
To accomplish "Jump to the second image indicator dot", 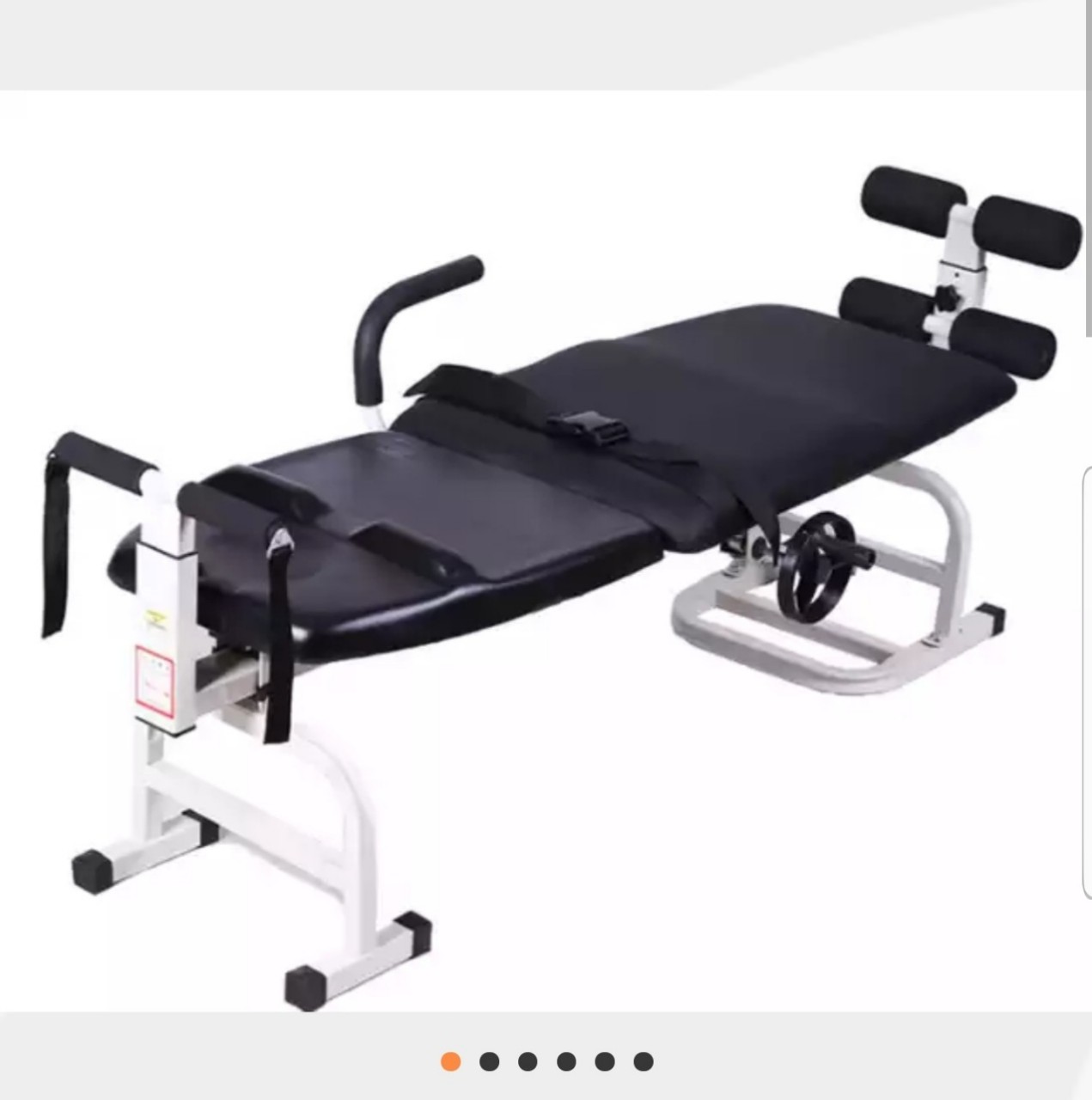I will click(x=489, y=1062).
